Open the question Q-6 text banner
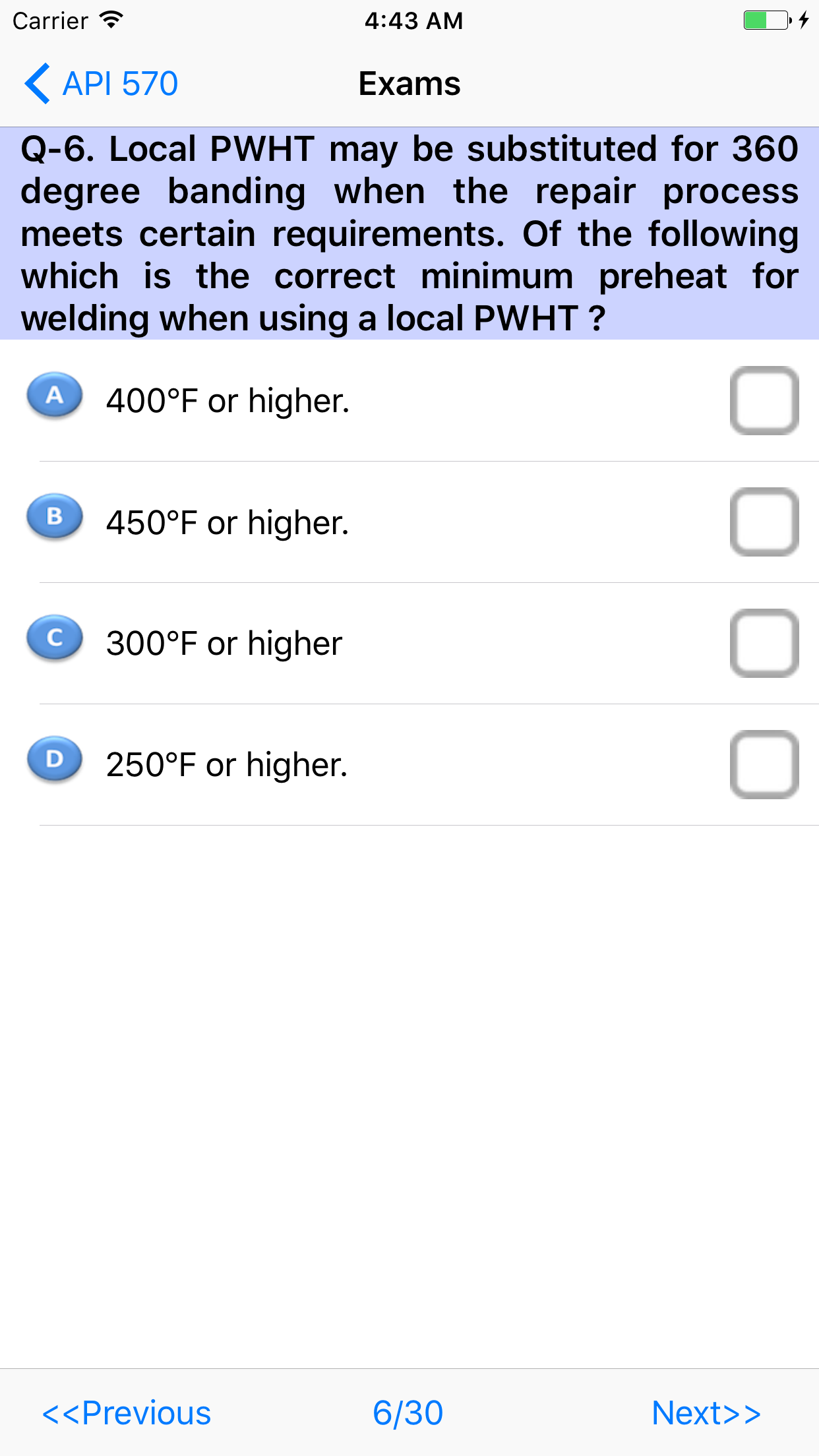Screen dimensions: 819x1456 point(409,231)
